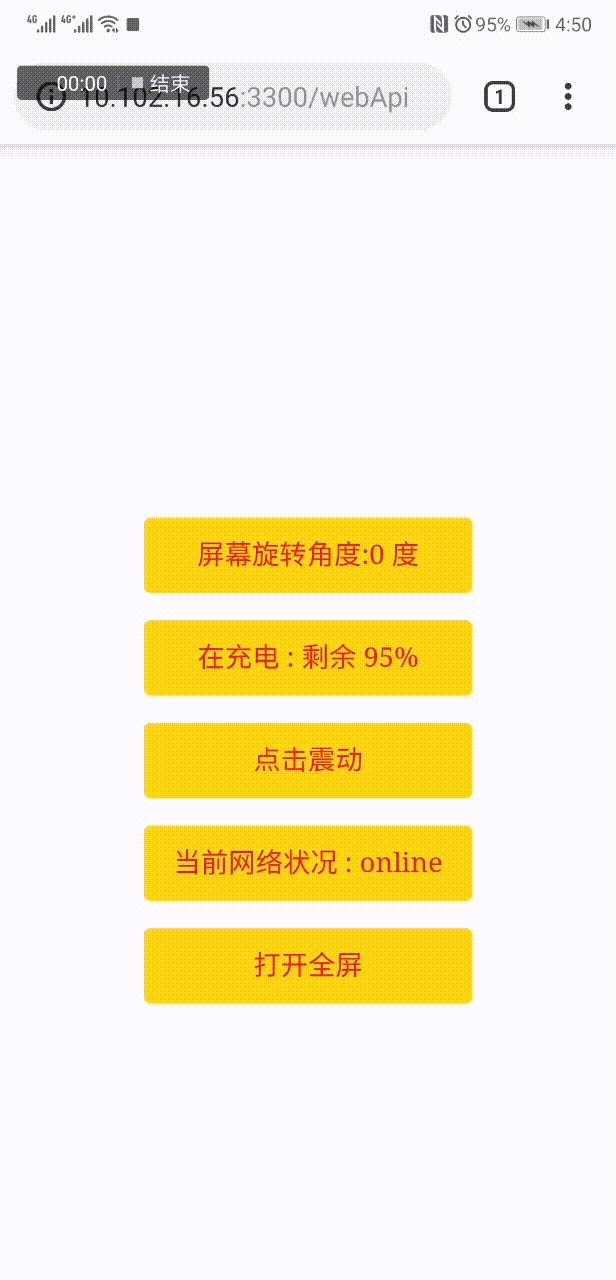Tap the 点击震动 vibrate button

coord(308,760)
